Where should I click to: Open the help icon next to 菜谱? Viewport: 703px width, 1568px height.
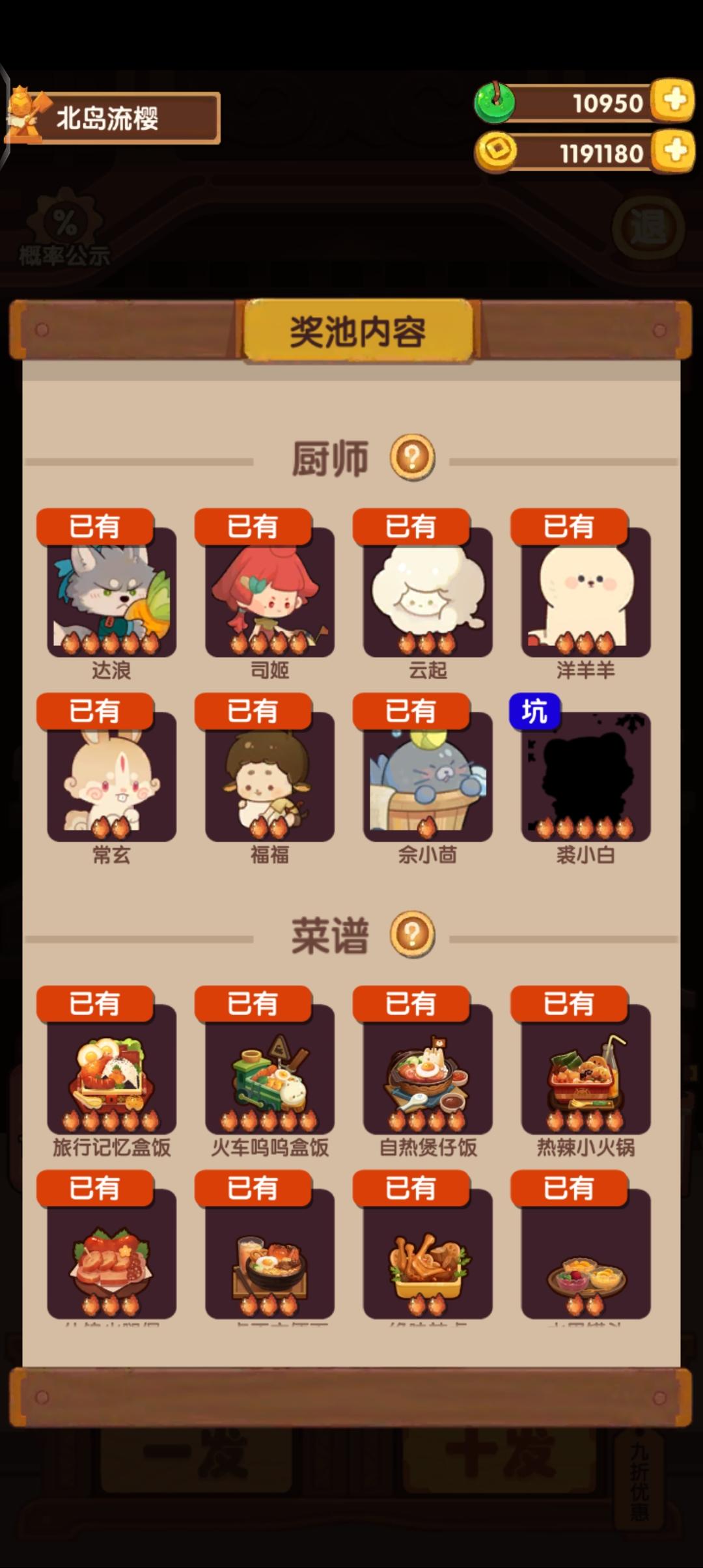[412, 935]
